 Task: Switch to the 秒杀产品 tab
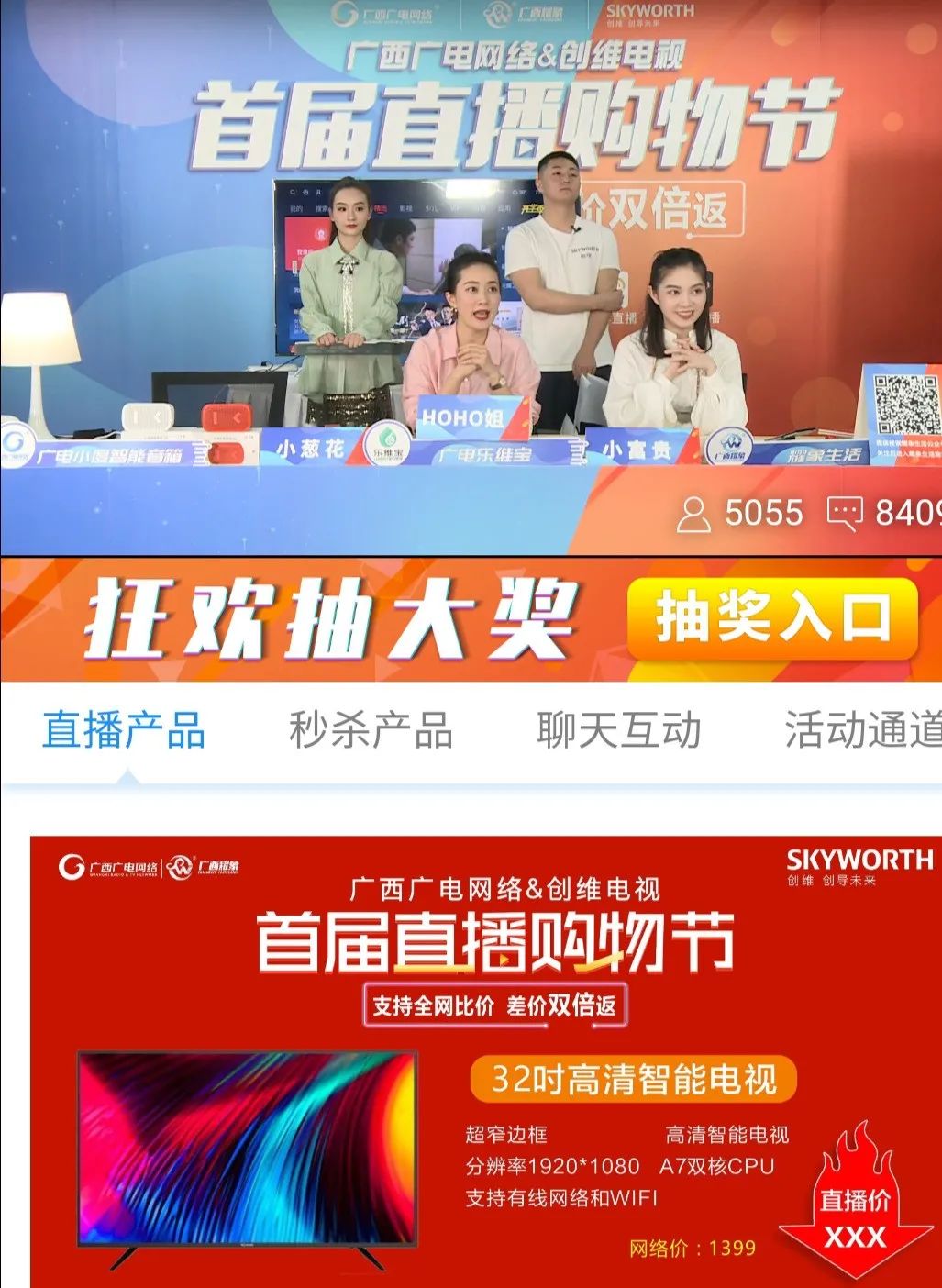click(x=371, y=731)
